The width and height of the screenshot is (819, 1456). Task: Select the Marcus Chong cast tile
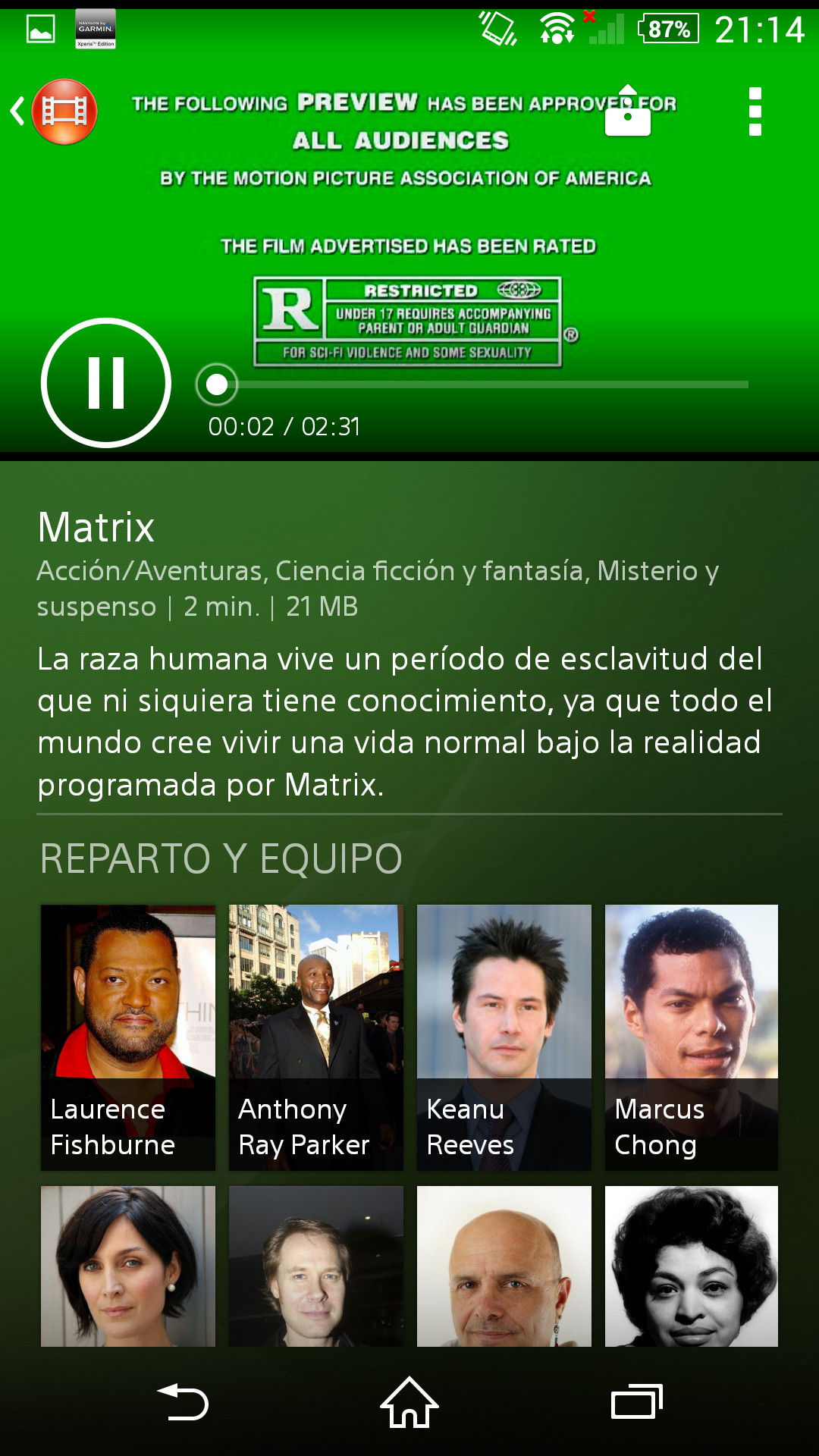tap(692, 1037)
